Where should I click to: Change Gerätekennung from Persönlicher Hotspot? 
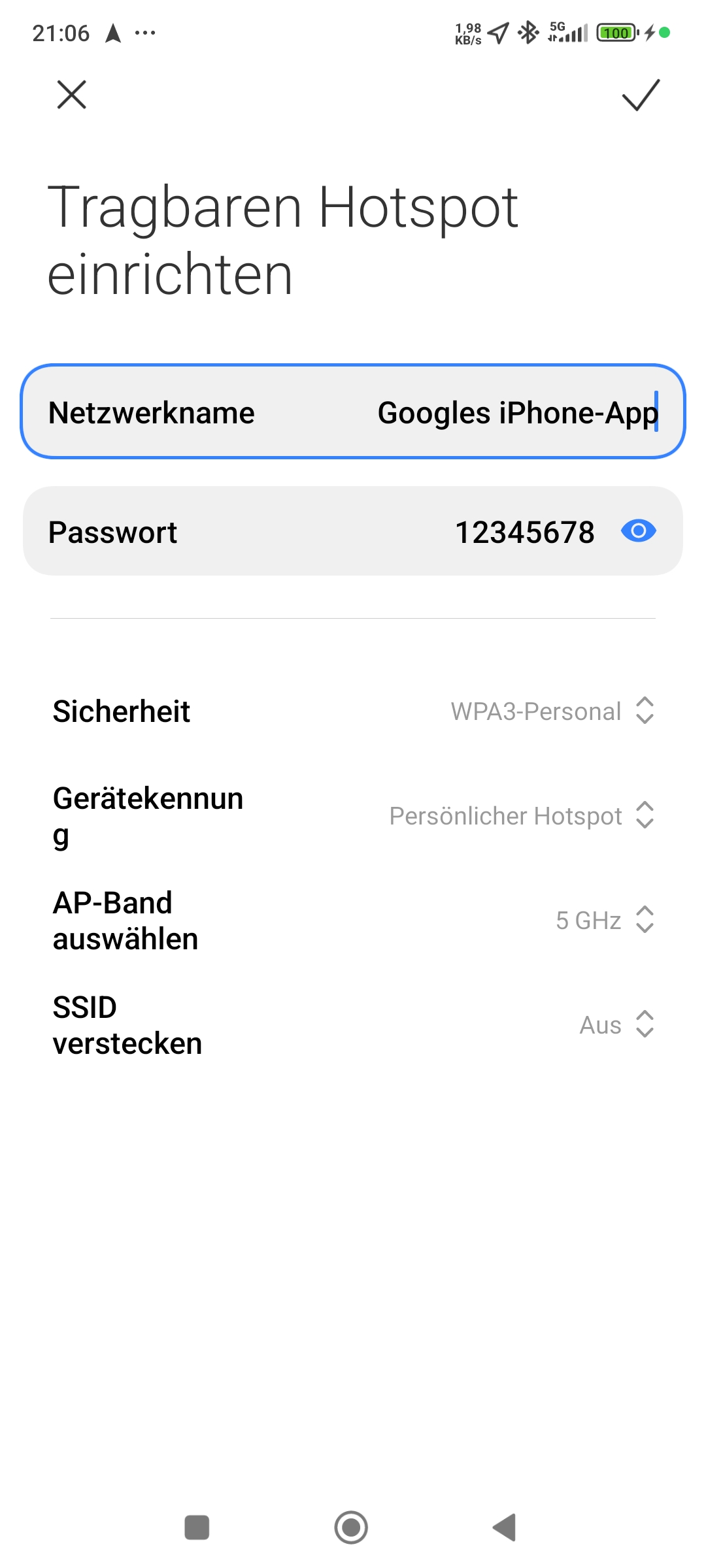coord(353,816)
